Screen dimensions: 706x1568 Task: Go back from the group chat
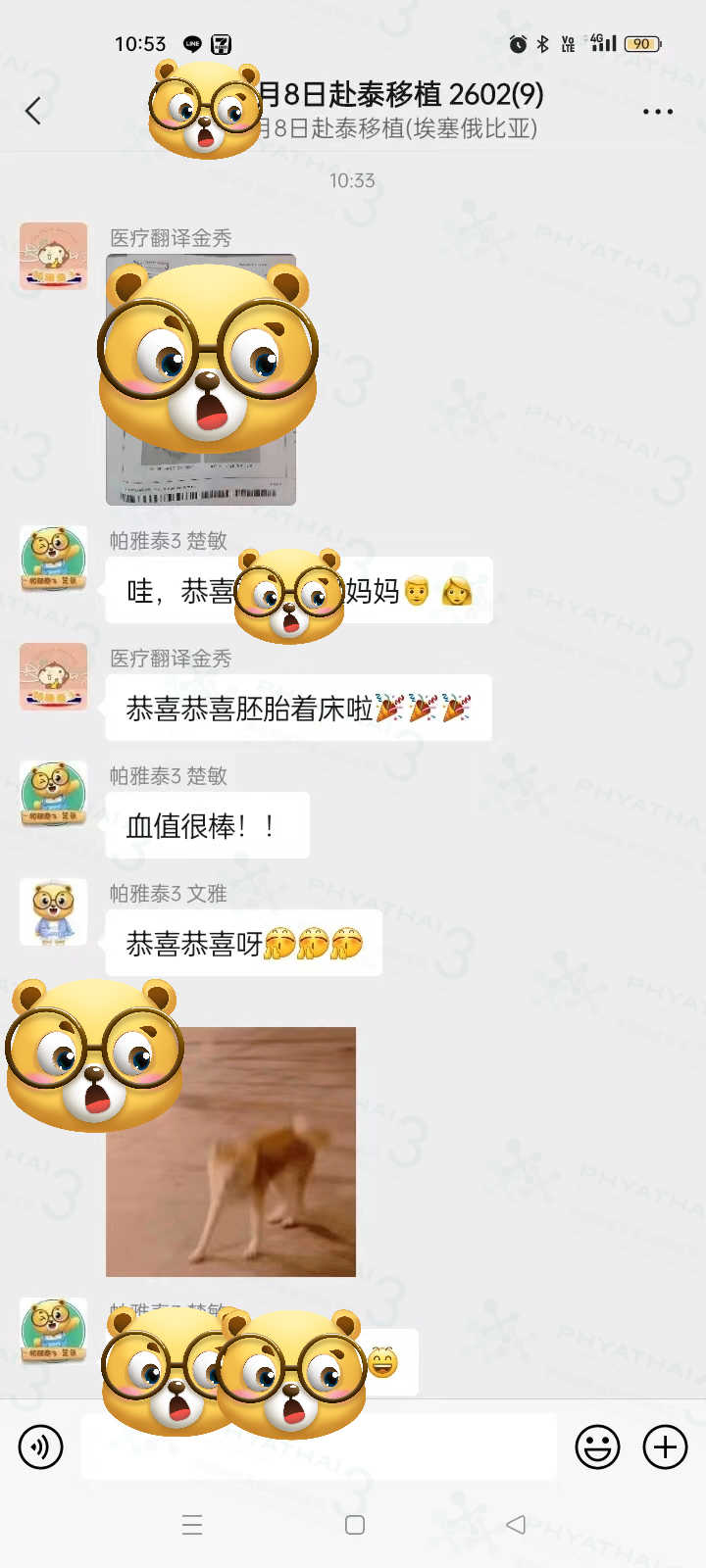tap(33, 111)
